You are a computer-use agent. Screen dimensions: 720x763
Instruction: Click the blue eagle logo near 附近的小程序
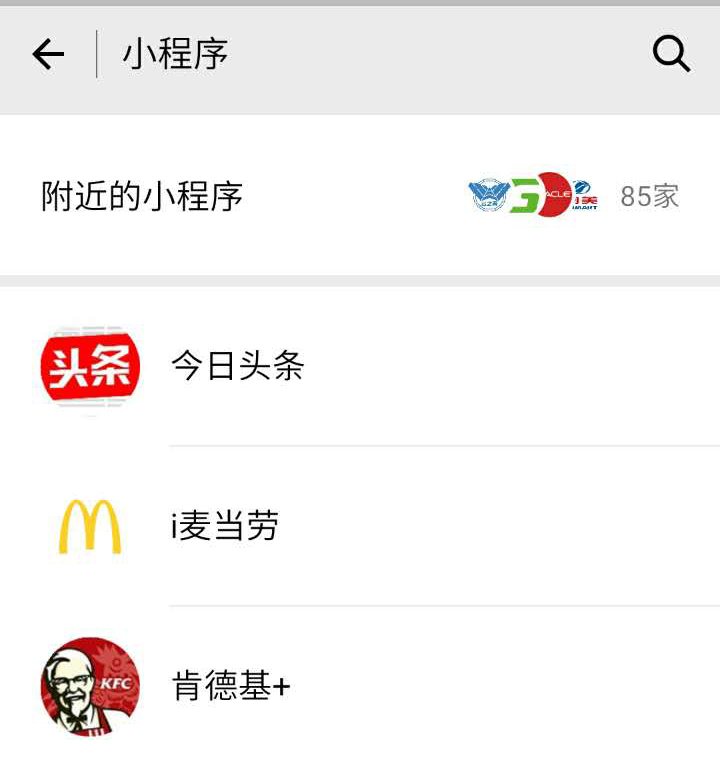tap(490, 193)
